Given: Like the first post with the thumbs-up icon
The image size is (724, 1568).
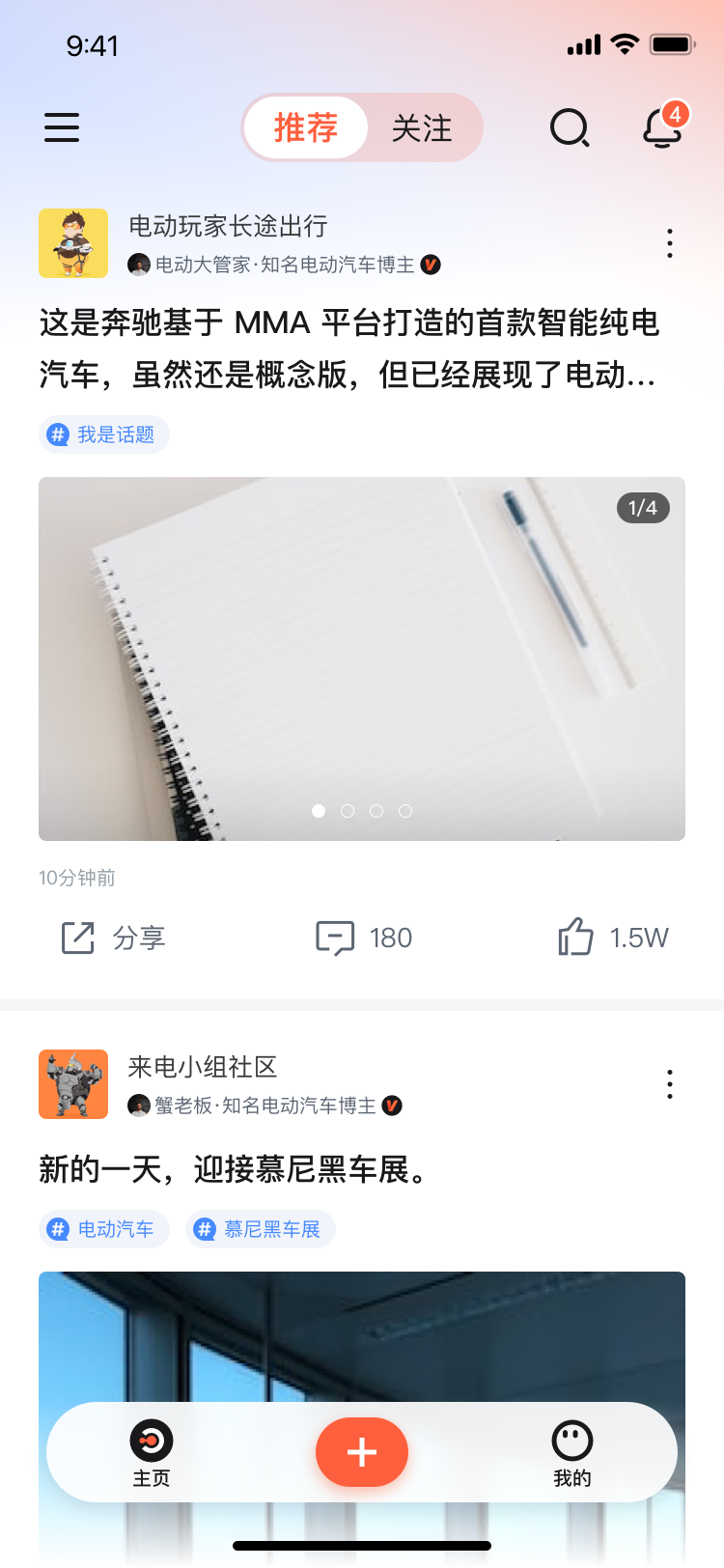Looking at the screenshot, I should click(x=576, y=938).
